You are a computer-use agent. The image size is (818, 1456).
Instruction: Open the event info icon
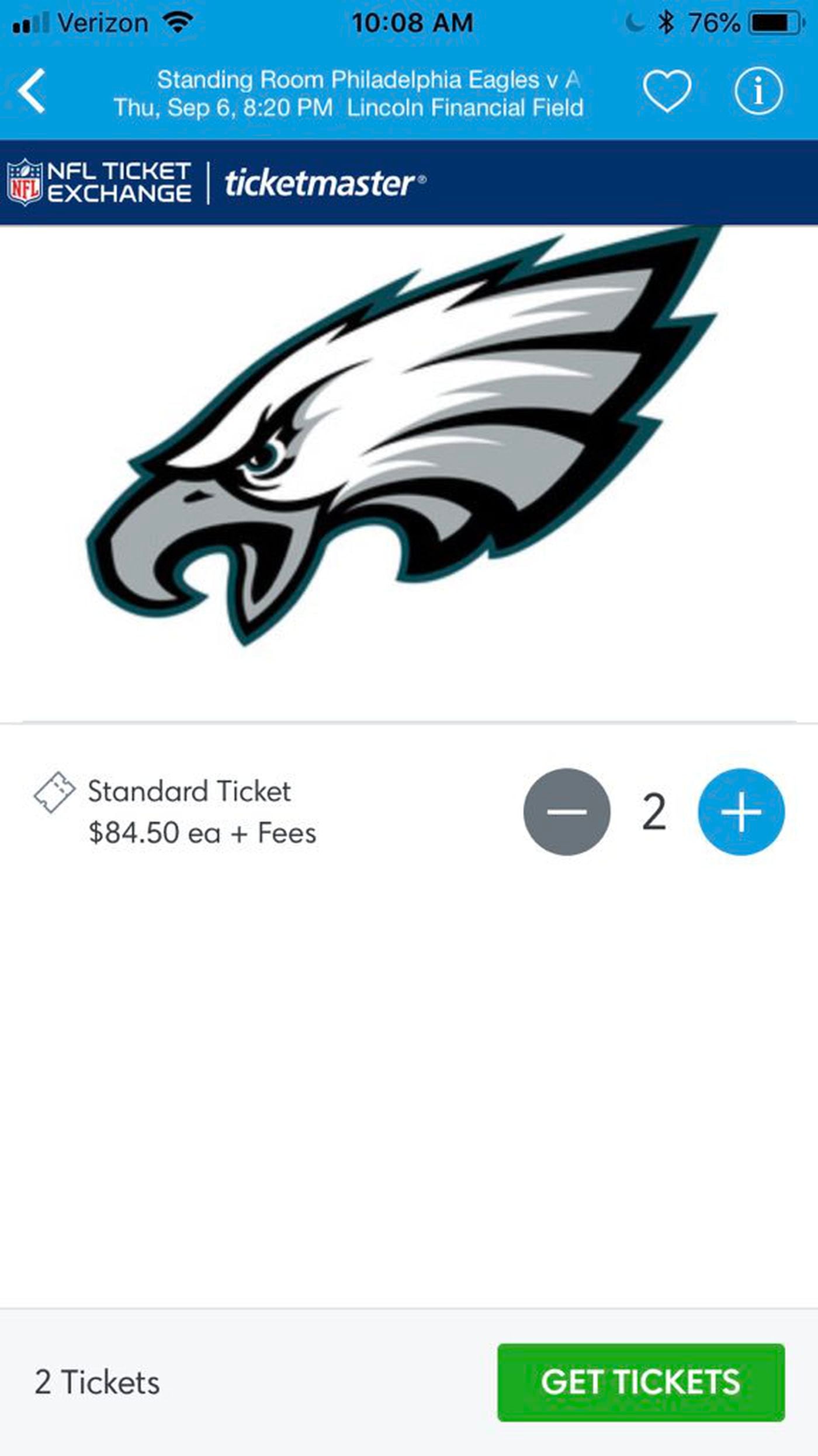[x=758, y=91]
